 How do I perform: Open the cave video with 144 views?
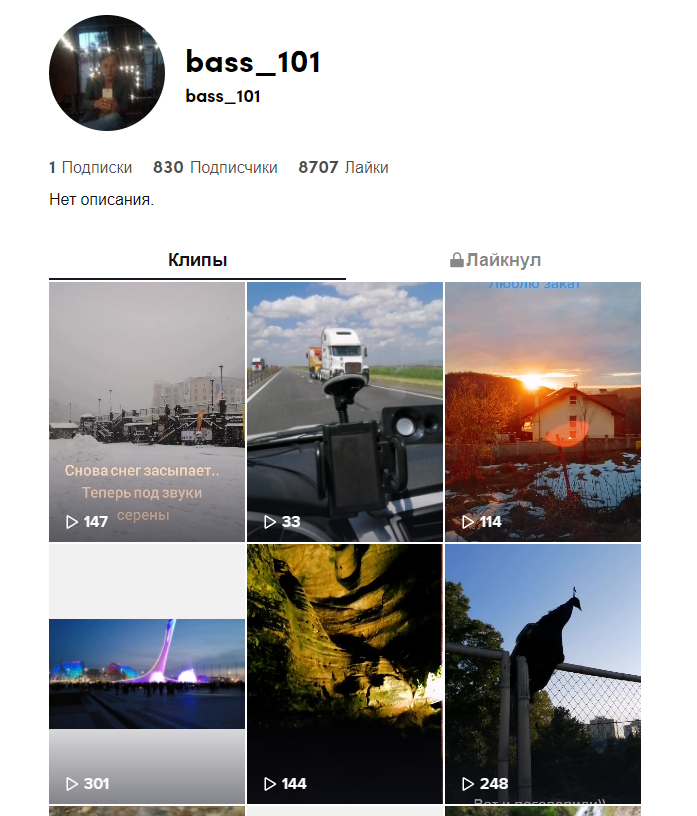click(x=344, y=674)
